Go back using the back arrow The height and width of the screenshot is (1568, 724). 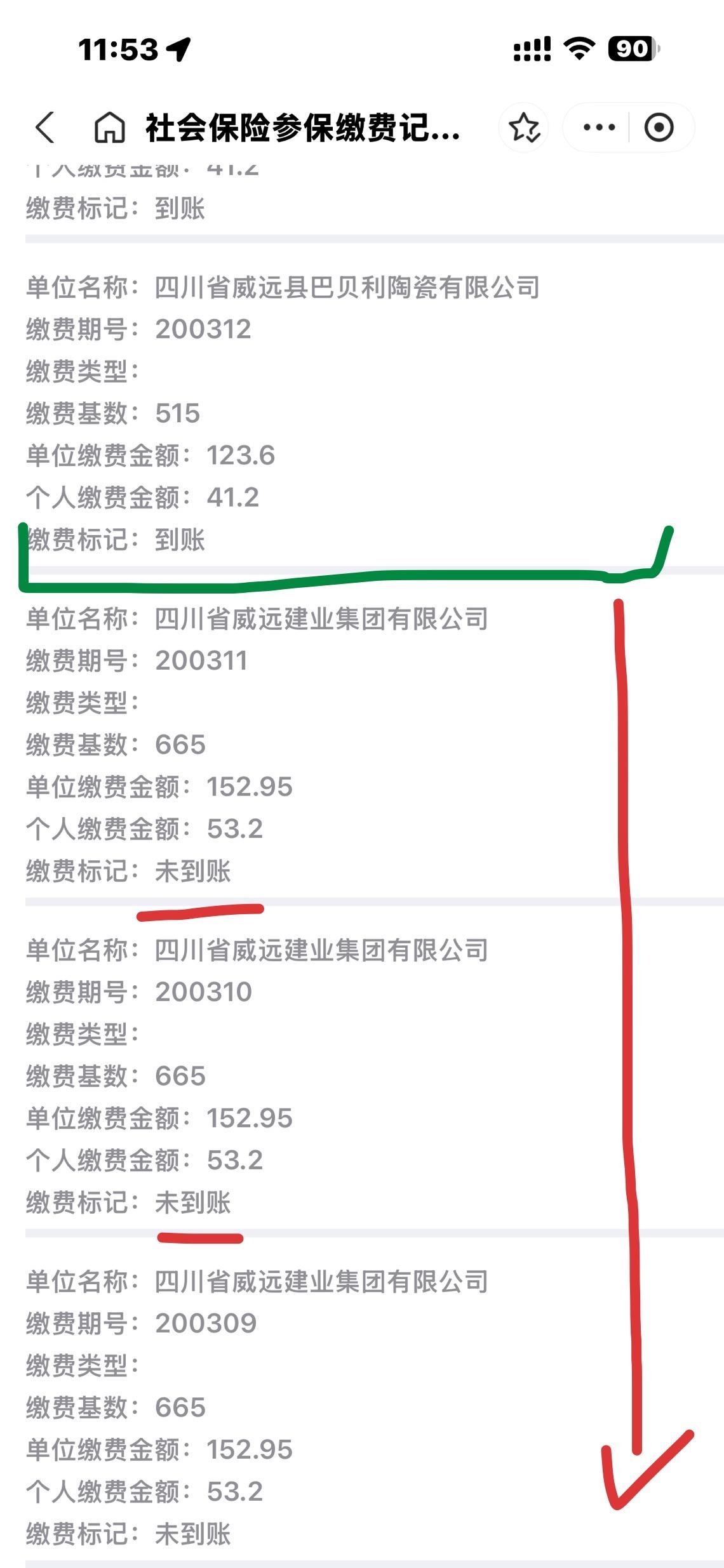(45, 127)
